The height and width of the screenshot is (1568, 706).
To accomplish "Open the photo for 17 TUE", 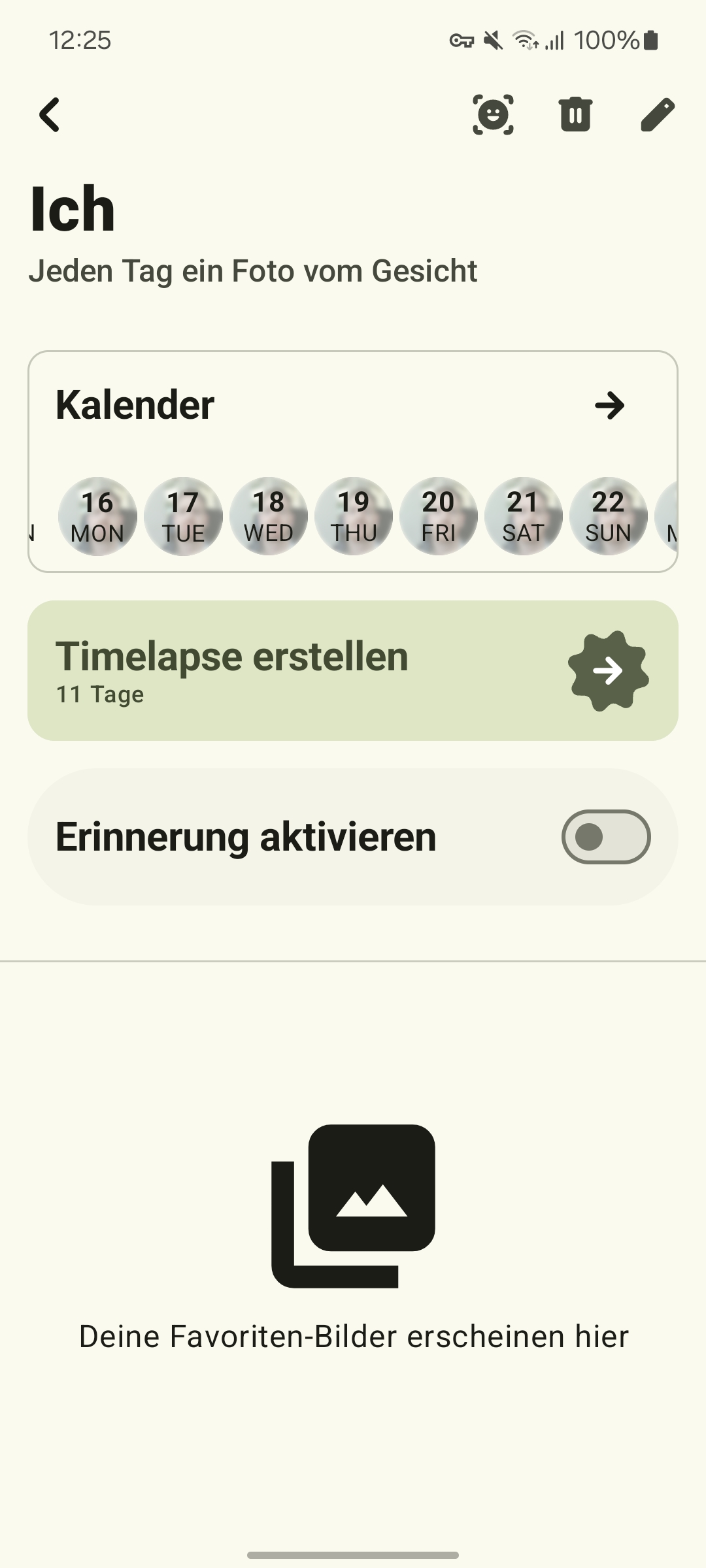I will pyautogui.click(x=183, y=517).
